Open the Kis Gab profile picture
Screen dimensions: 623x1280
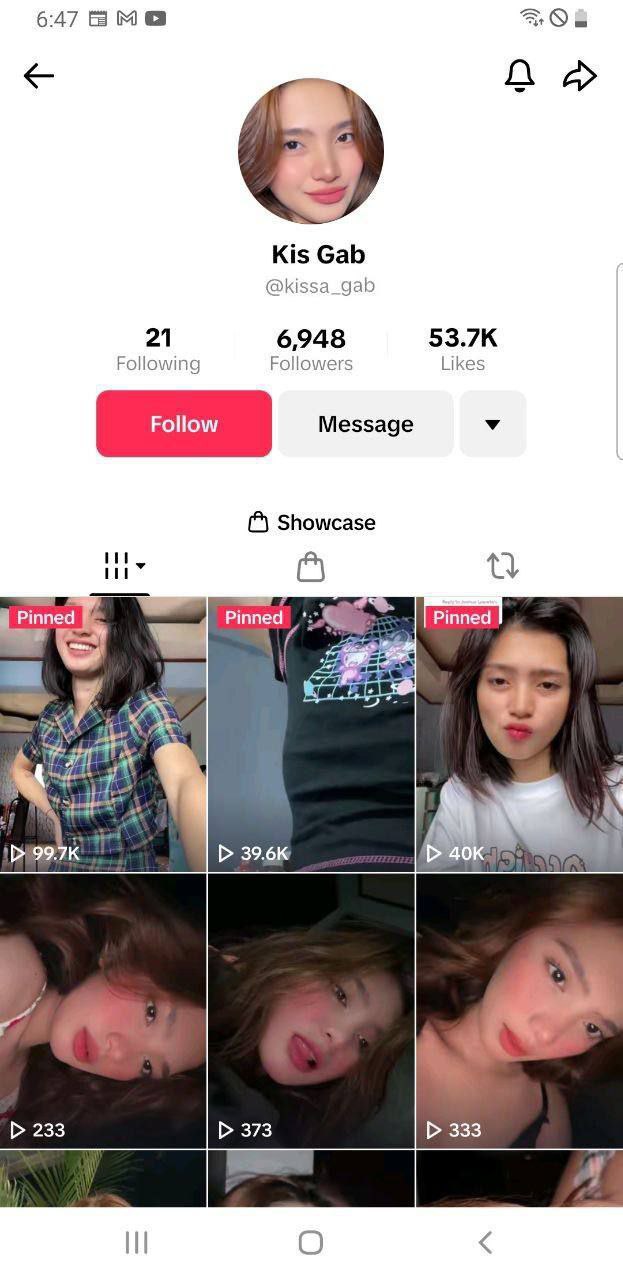point(311,151)
